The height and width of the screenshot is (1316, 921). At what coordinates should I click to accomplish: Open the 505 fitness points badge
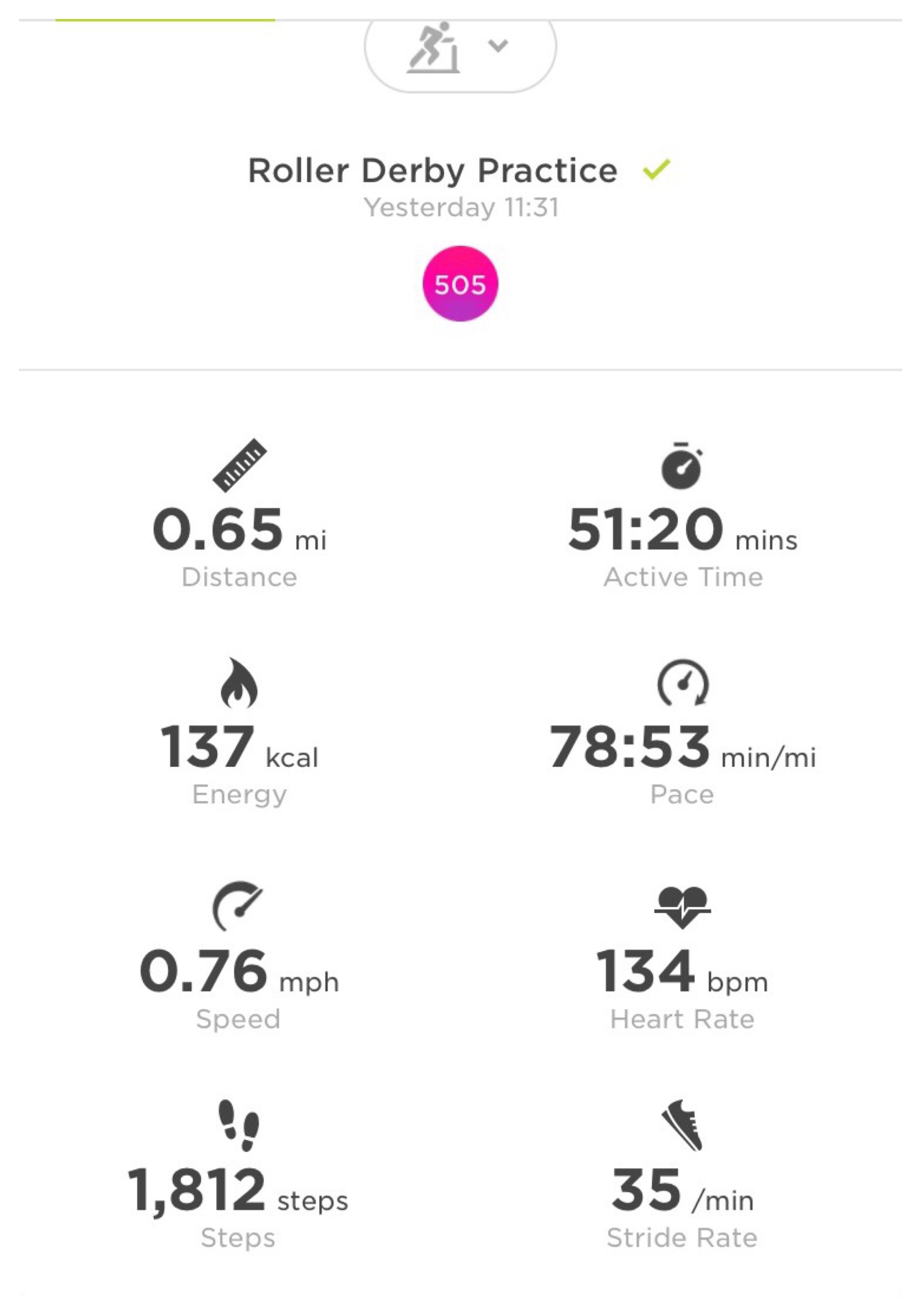point(460,284)
